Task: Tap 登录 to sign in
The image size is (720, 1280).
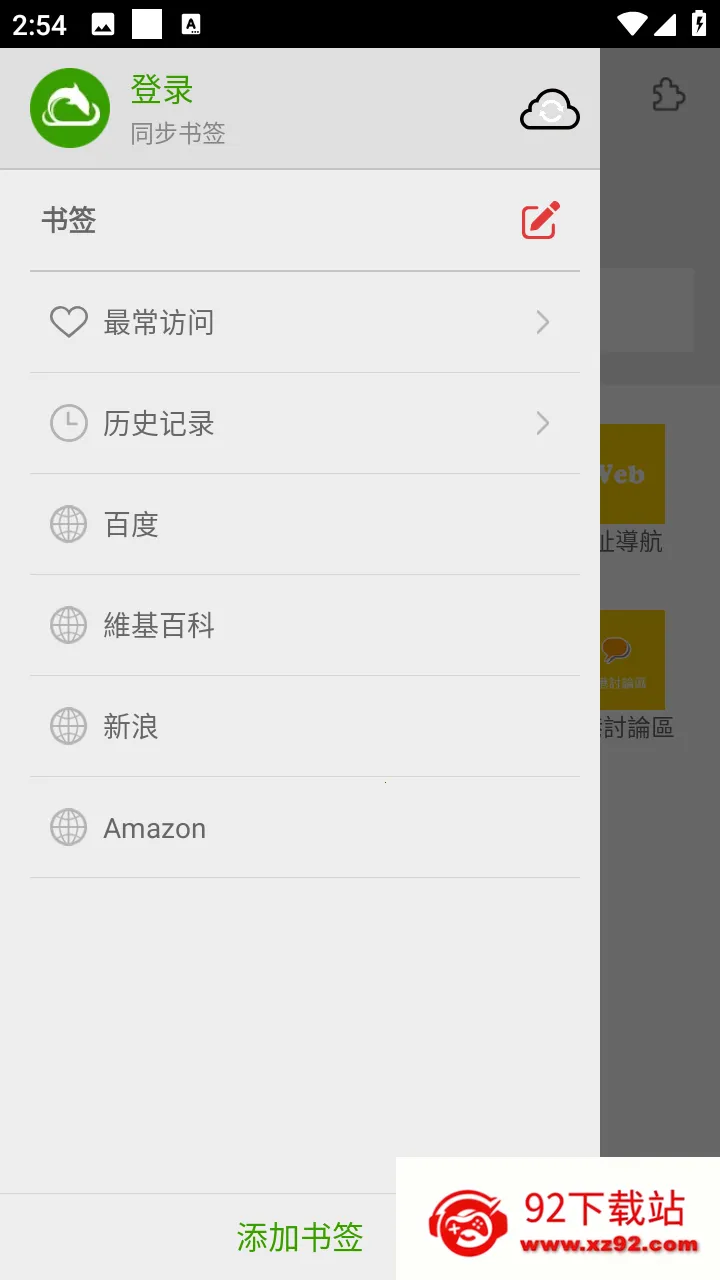Action: click(161, 89)
